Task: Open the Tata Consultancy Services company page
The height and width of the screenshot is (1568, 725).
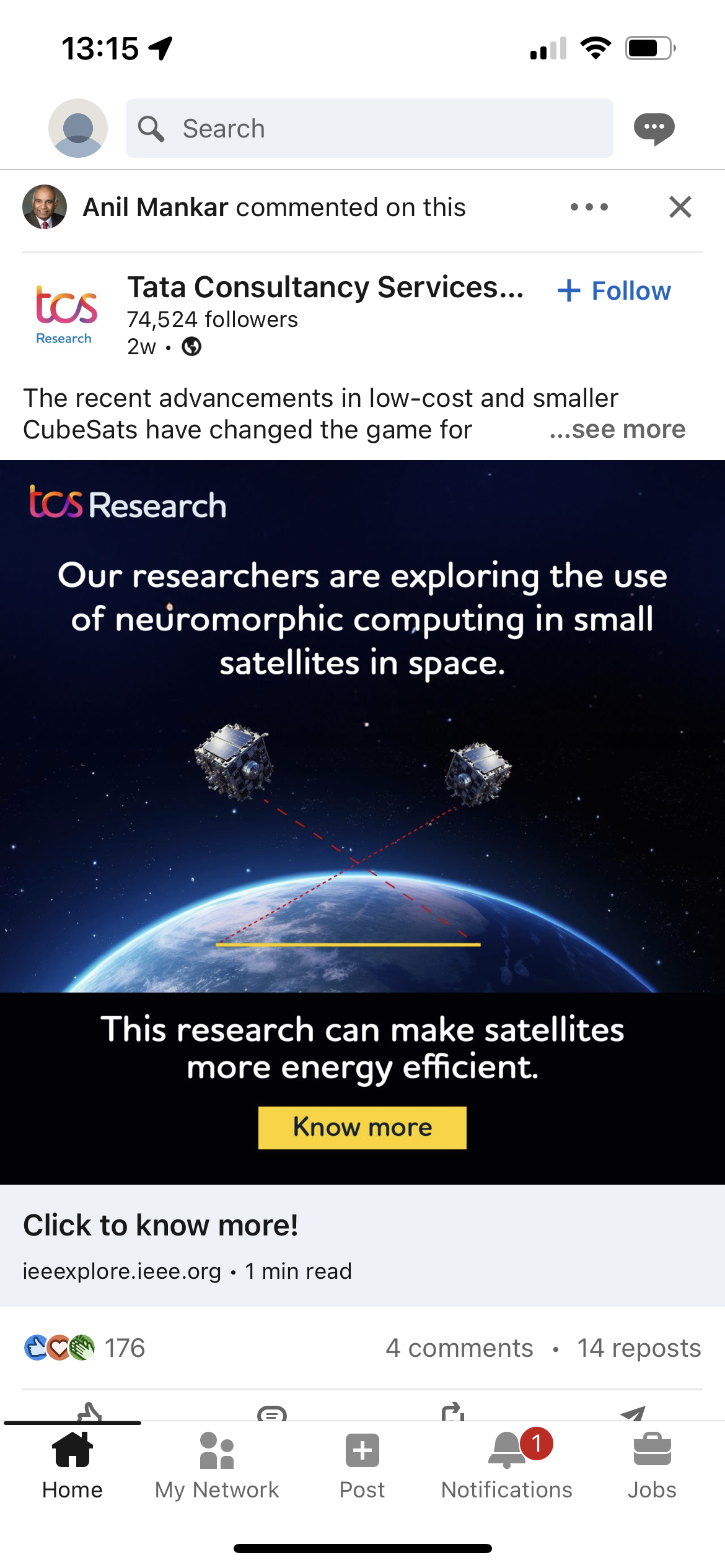Action: [x=326, y=287]
